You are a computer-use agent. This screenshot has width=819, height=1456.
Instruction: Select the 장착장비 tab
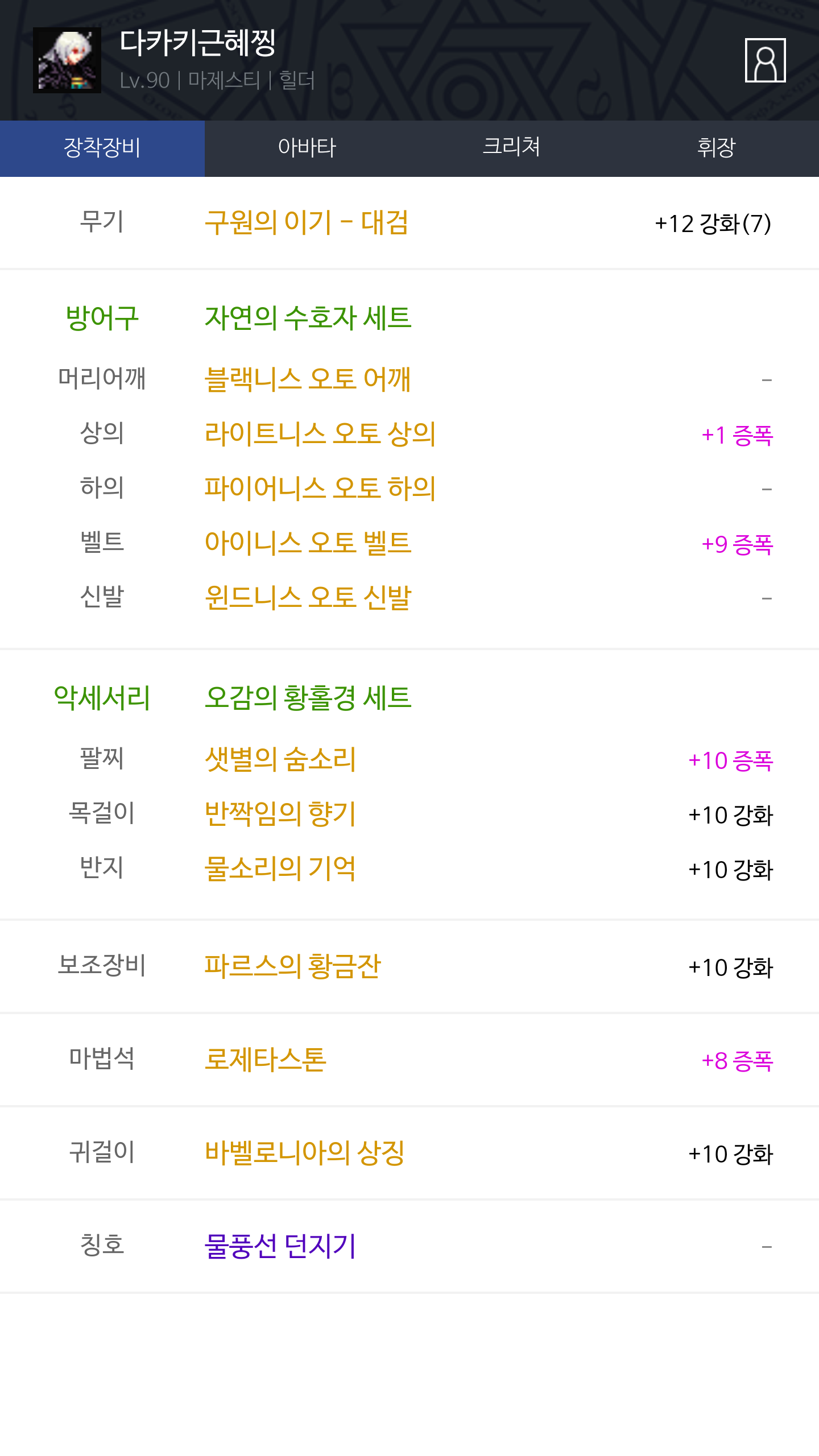pyautogui.click(x=102, y=148)
